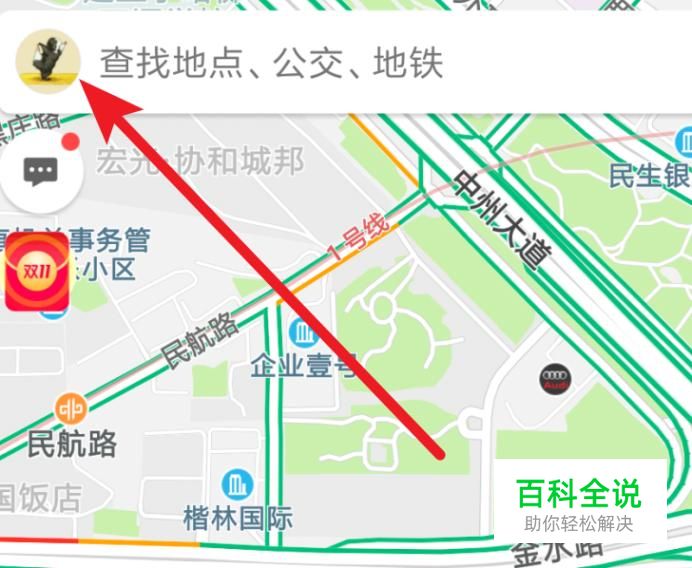
Task: Open the messages bubble button
Action: coord(41,173)
